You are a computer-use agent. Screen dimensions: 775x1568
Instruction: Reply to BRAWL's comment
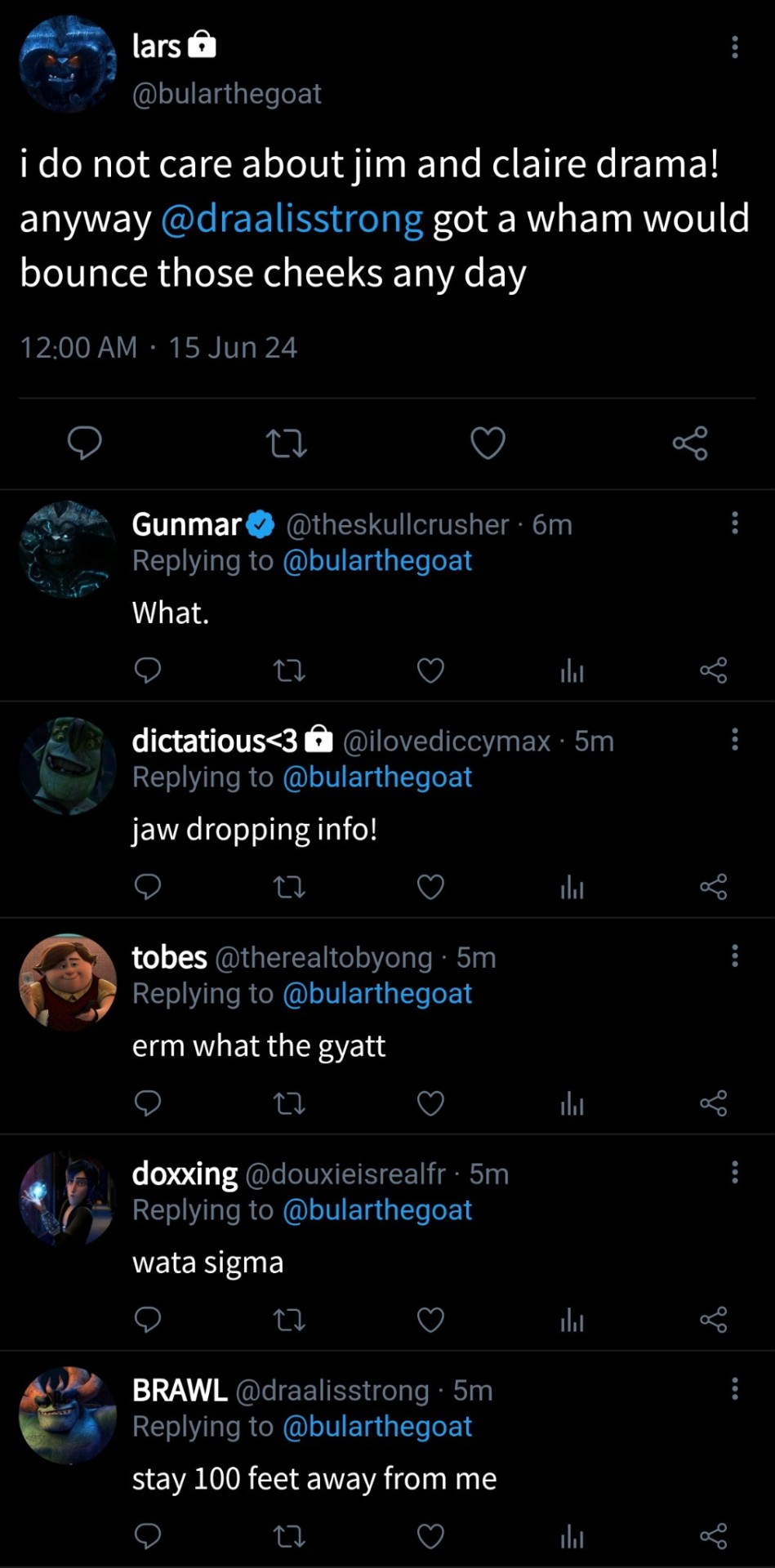(148, 1537)
